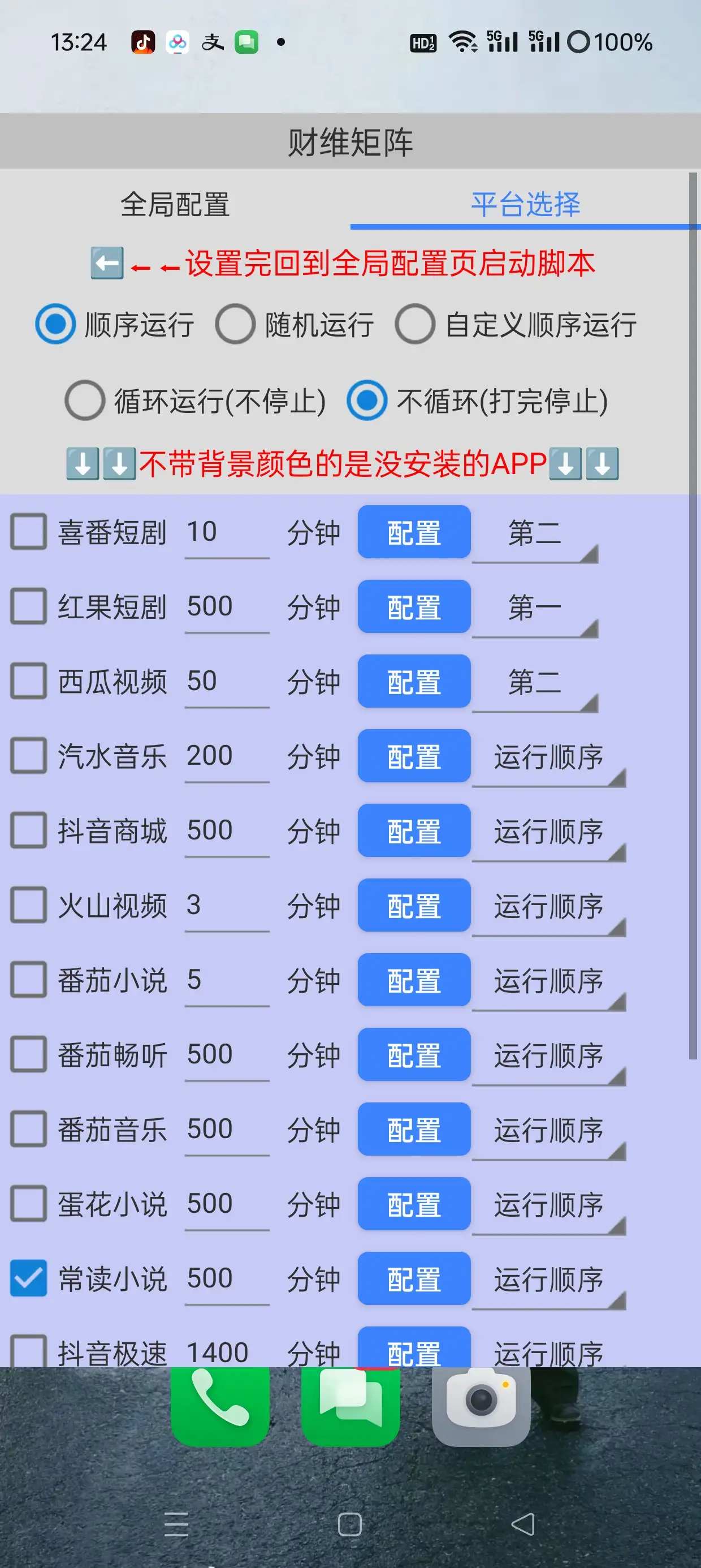The height and width of the screenshot is (1568, 701).
Task: Open 配置 for 西瓜视频
Action: [x=414, y=681]
